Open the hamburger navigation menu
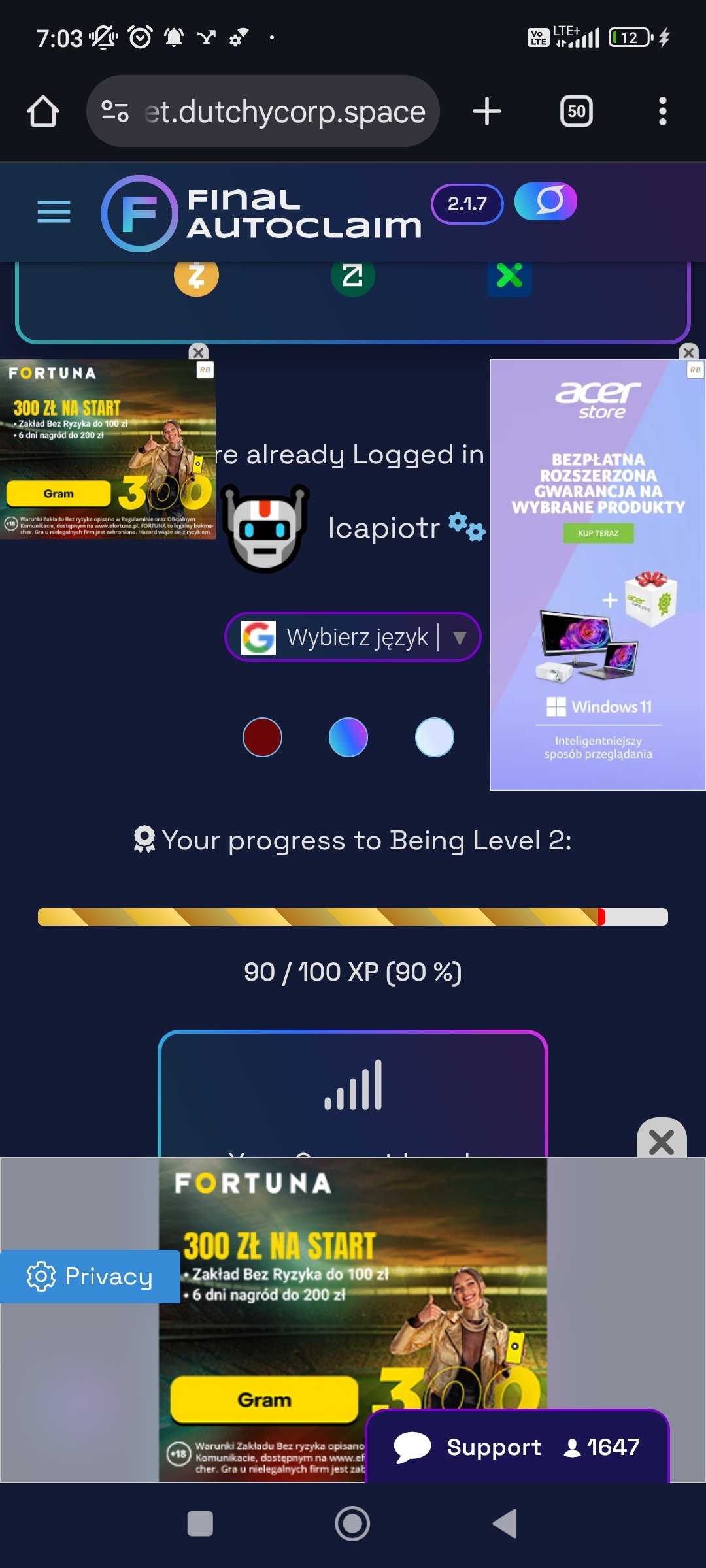Screen dimensions: 706x1568 tap(54, 212)
